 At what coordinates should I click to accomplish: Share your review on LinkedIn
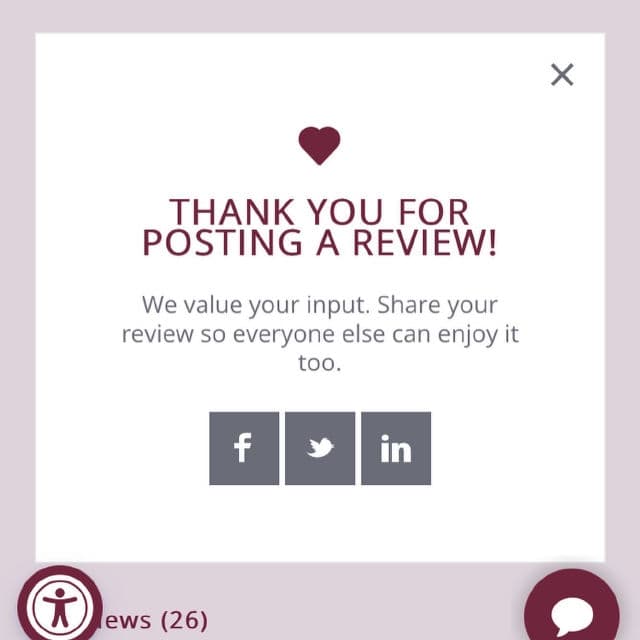396,448
